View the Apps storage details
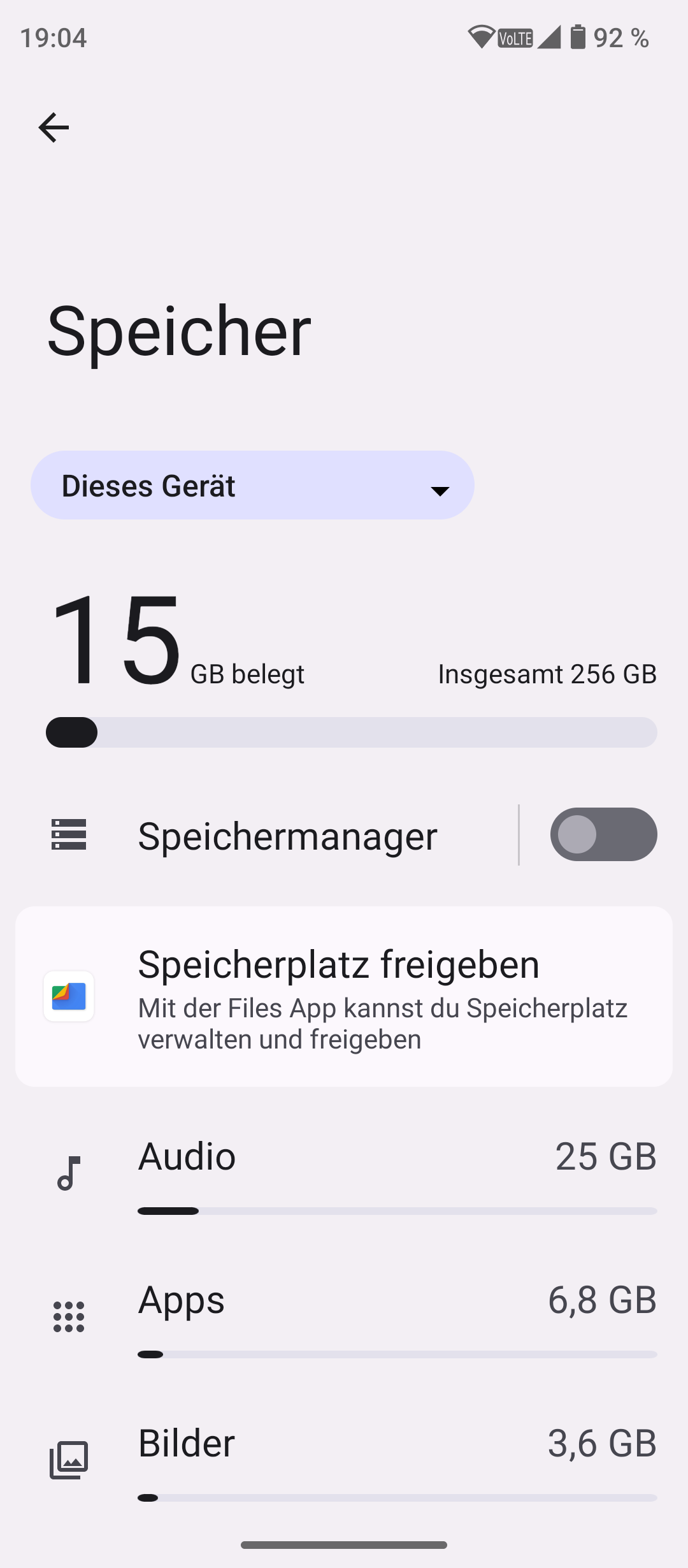Screen dimensions: 688x1568 [344, 1316]
